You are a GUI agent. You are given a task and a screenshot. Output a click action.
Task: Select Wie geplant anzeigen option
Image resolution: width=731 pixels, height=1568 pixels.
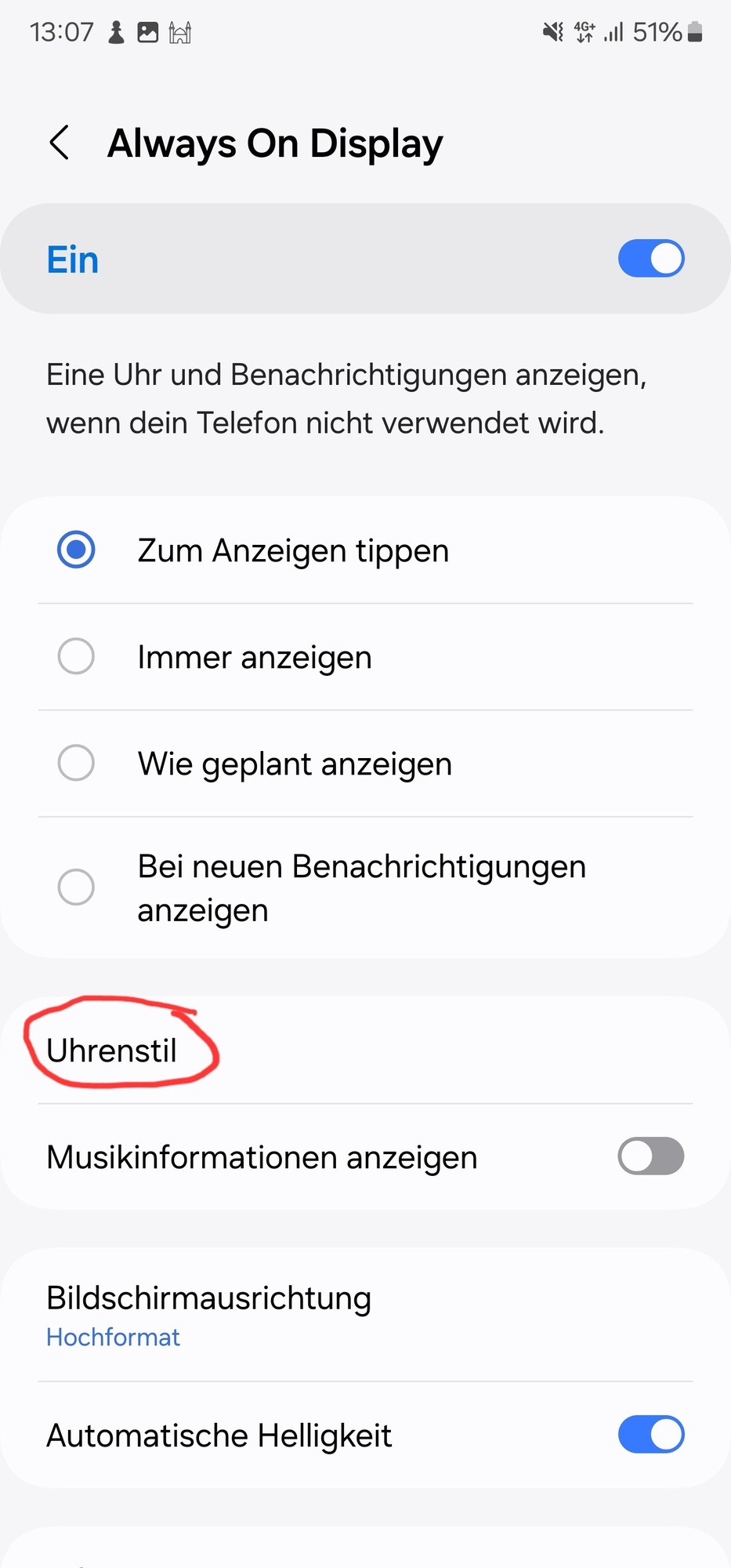pyautogui.click(x=76, y=763)
